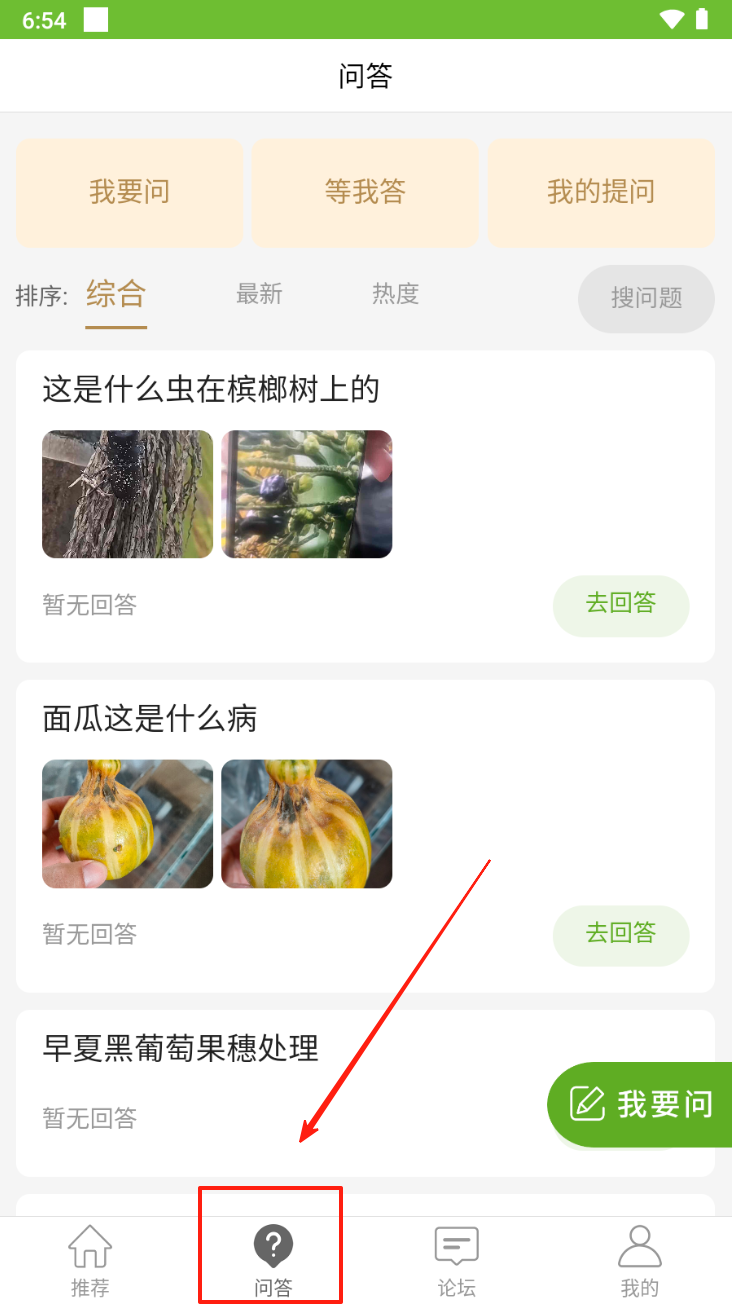Tap the green floating 我要问 button
Screen dimensions: 732x1304
(x=641, y=1104)
